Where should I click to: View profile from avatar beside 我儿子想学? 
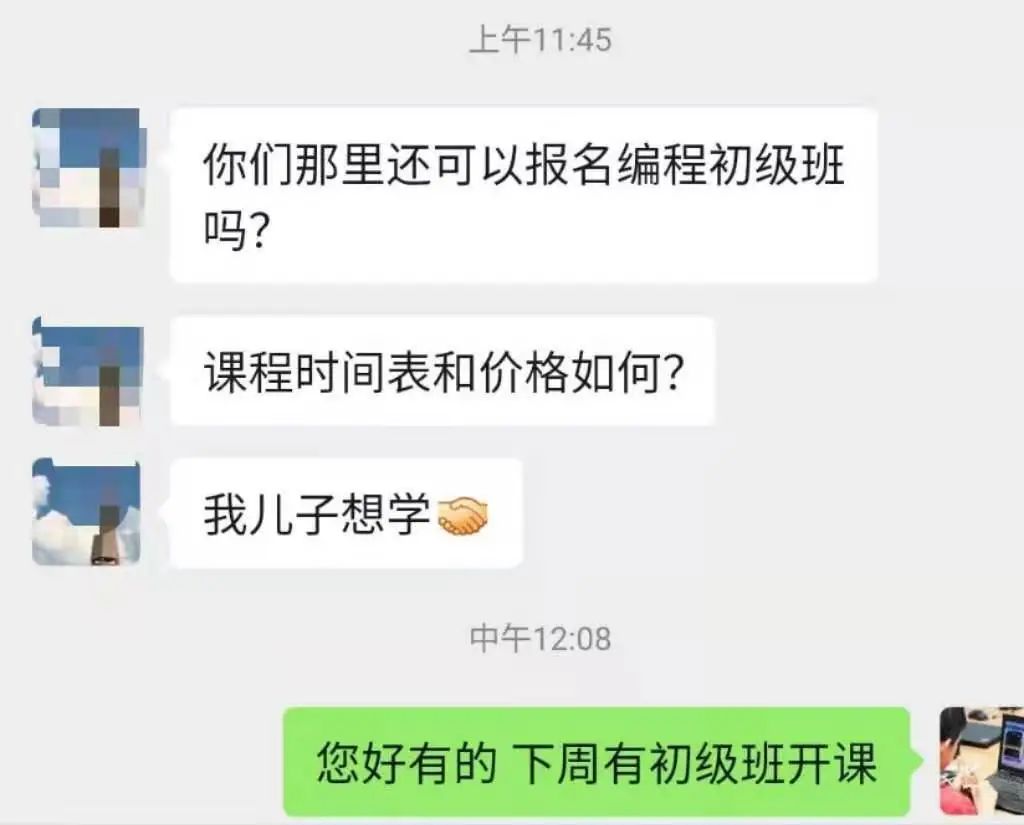pos(87,512)
